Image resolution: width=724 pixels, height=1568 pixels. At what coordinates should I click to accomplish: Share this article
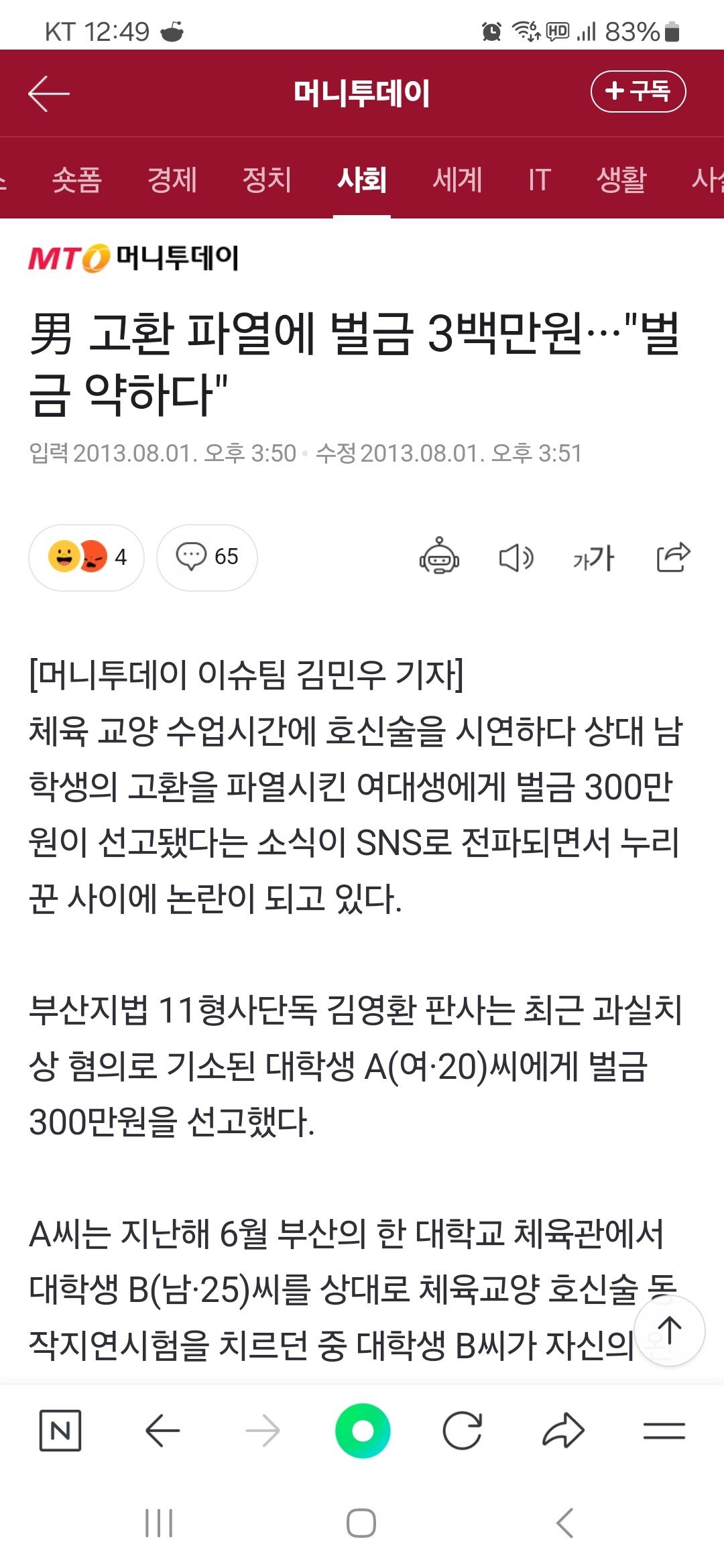(x=673, y=557)
